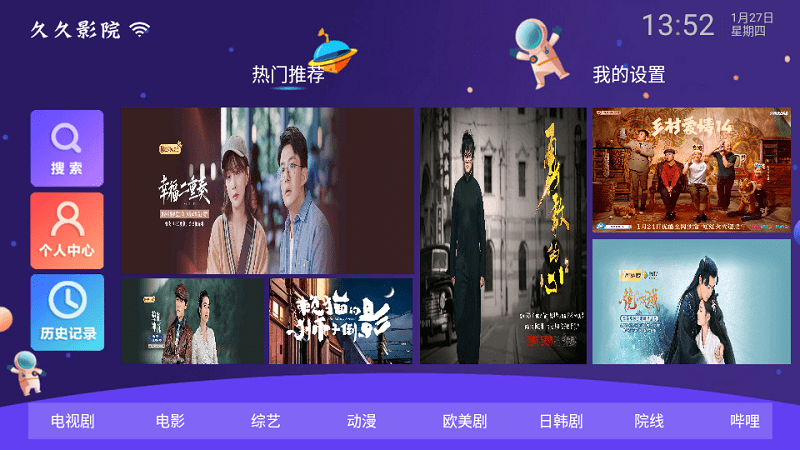
Task: Open the light-blue costume drama poster
Action: point(691,302)
